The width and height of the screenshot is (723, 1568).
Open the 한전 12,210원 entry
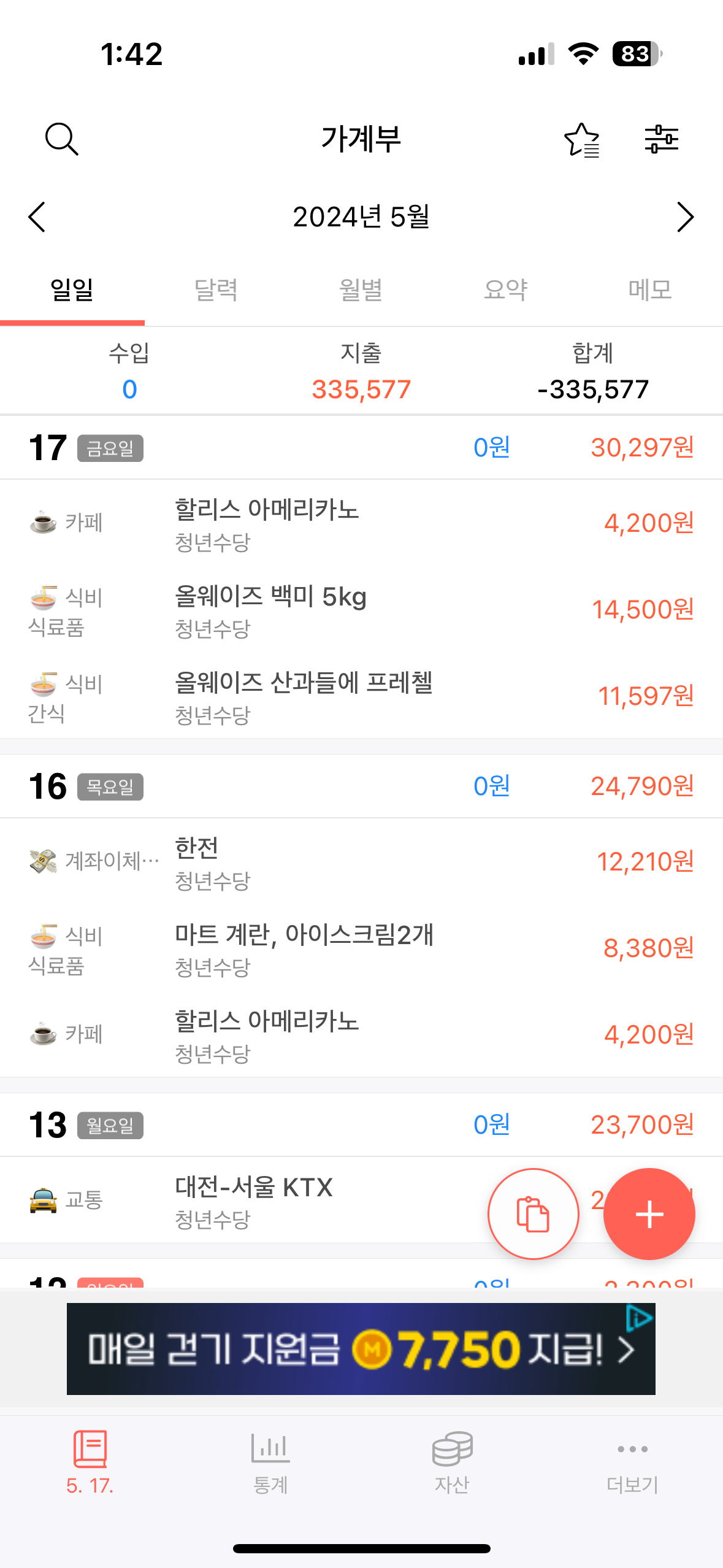coord(361,862)
